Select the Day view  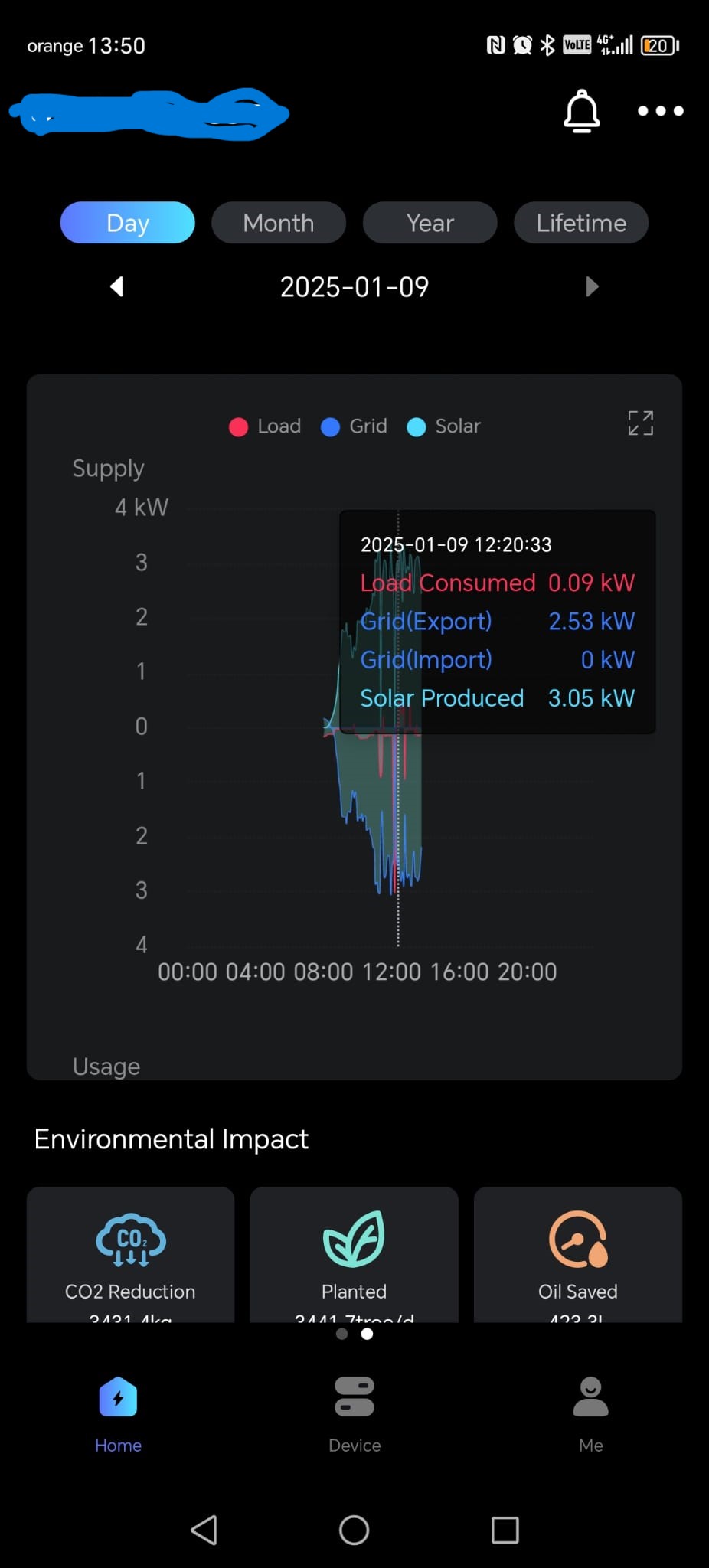128,223
